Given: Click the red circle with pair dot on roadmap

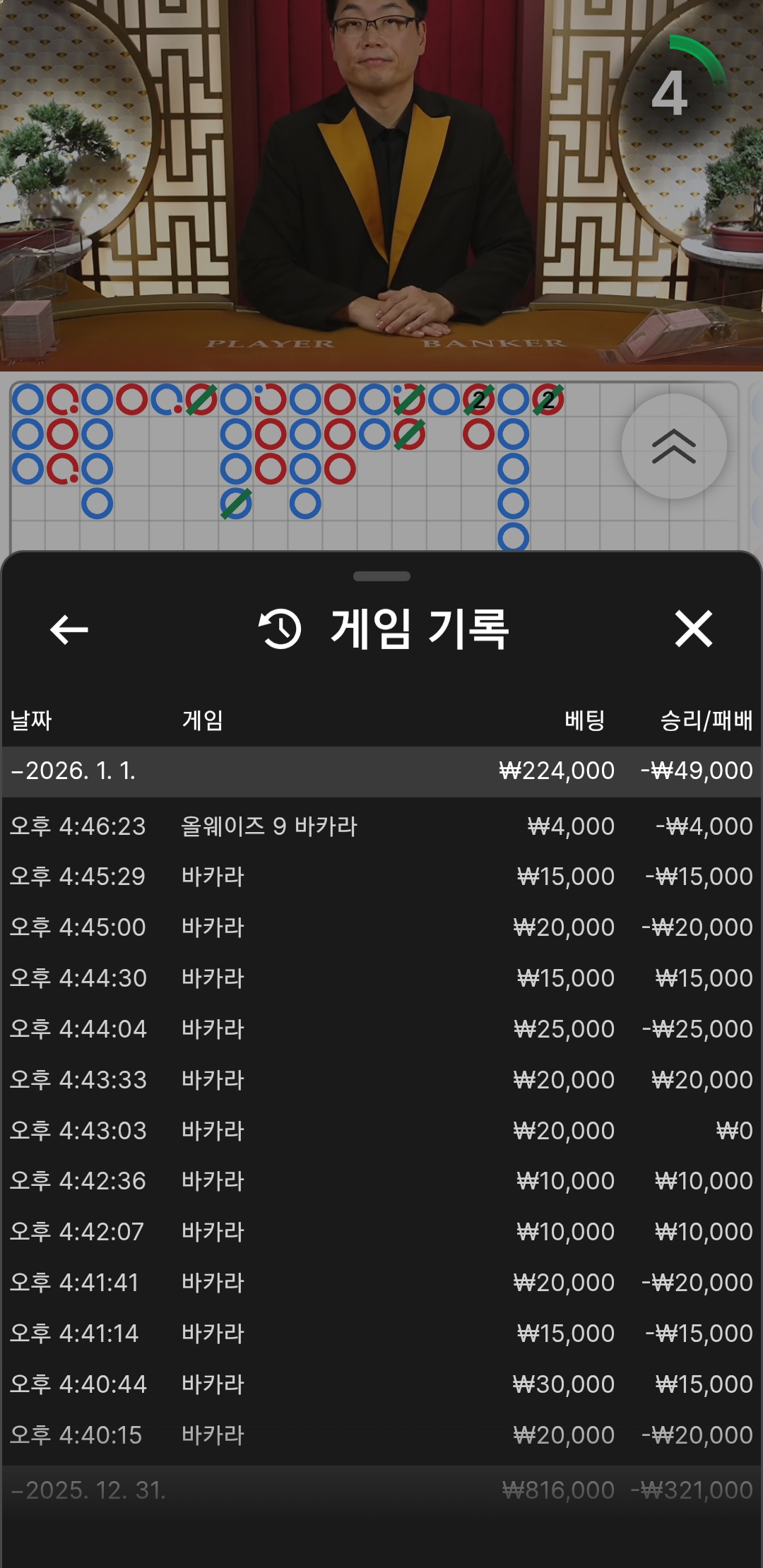Looking at the screenshot, I should coord(64,400).
